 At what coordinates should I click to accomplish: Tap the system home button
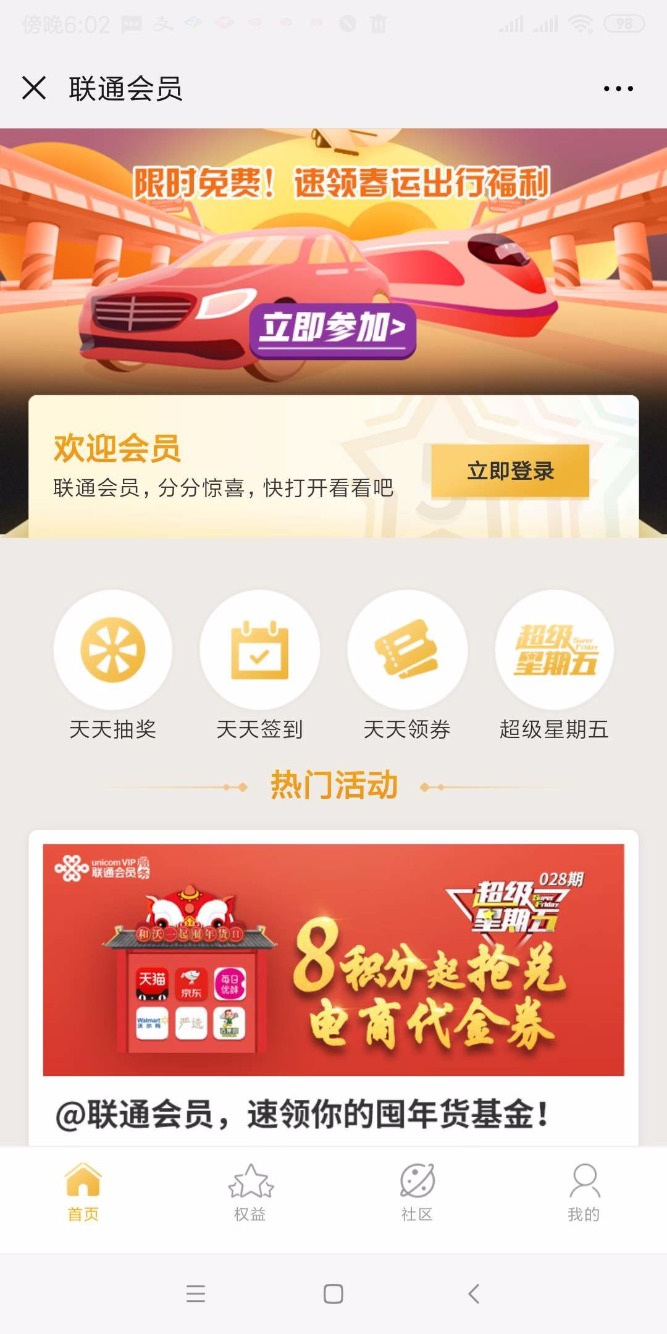pyautogui.click(x=333, y=1294)
